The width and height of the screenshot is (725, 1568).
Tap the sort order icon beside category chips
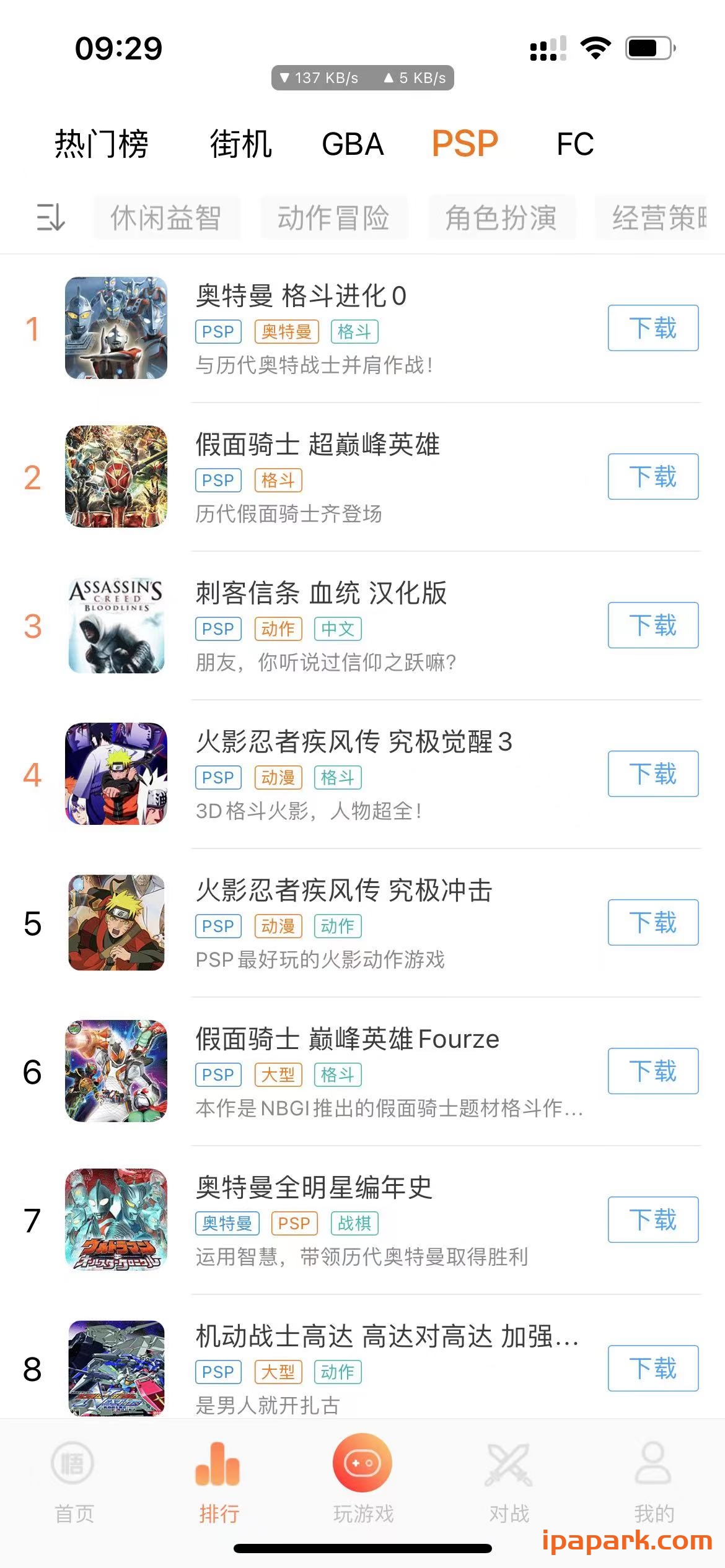pos(50,218)
